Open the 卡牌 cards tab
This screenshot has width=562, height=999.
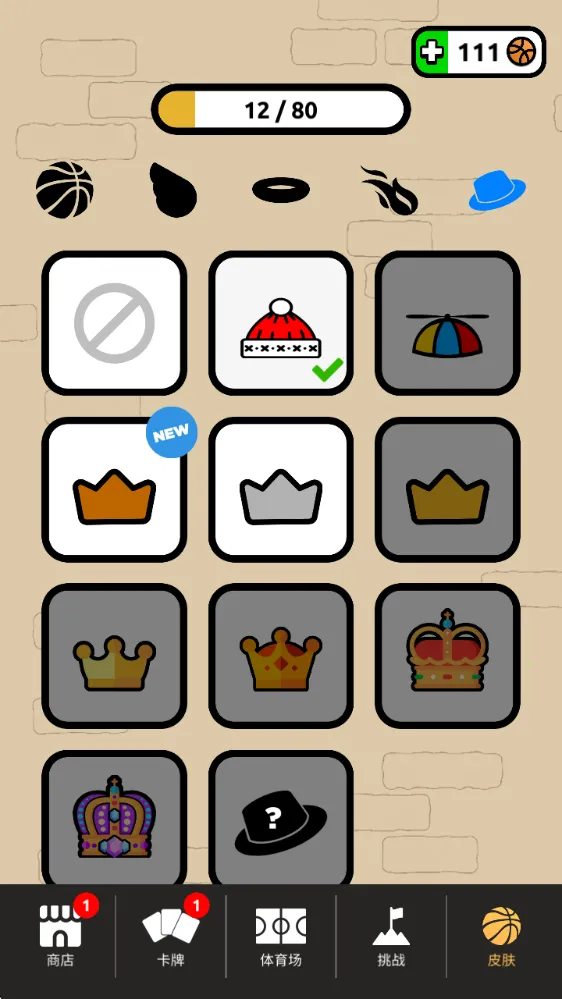coord(171,935)
